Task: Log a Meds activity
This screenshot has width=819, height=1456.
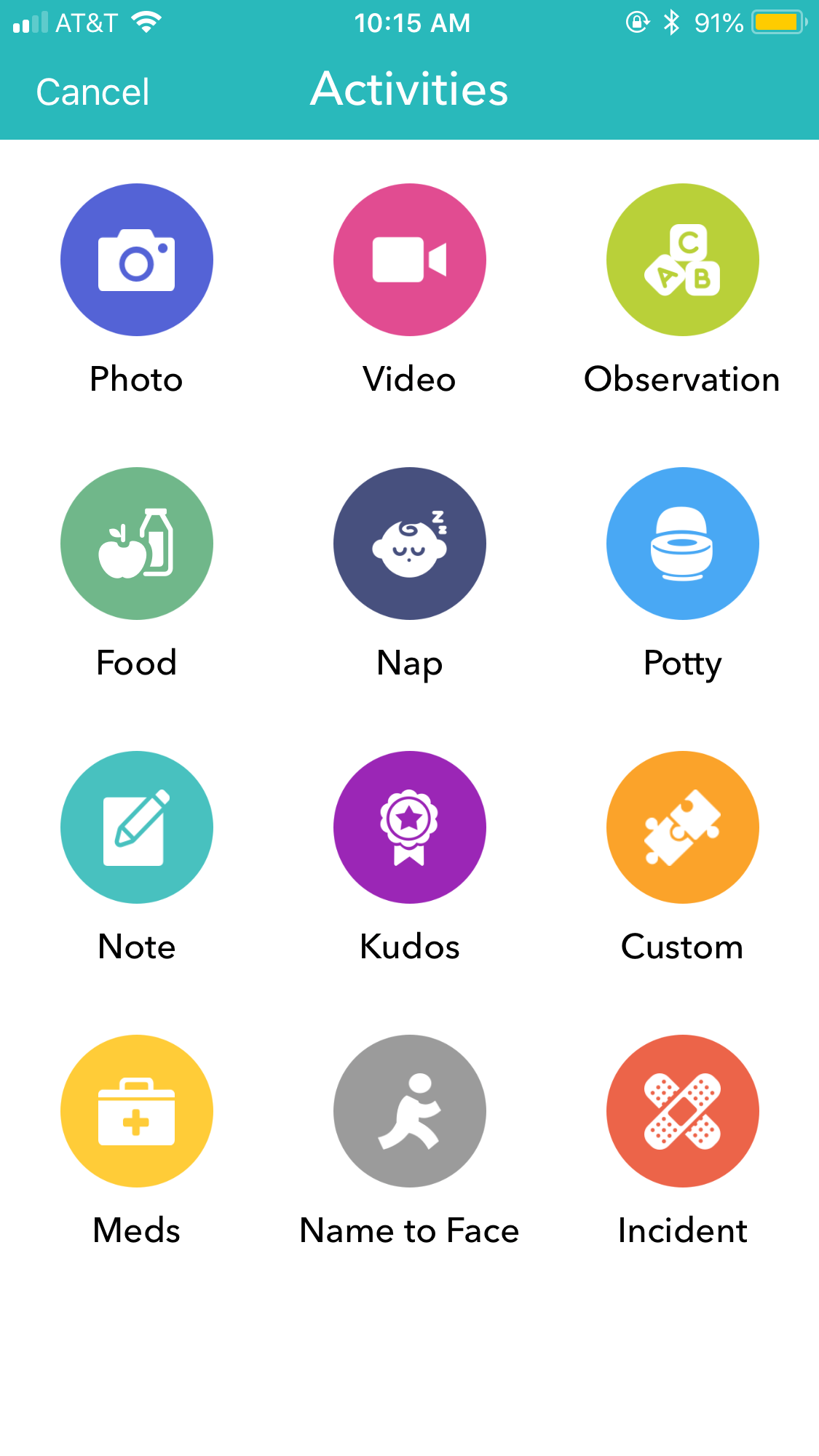Action: (x=137, y=1111)
